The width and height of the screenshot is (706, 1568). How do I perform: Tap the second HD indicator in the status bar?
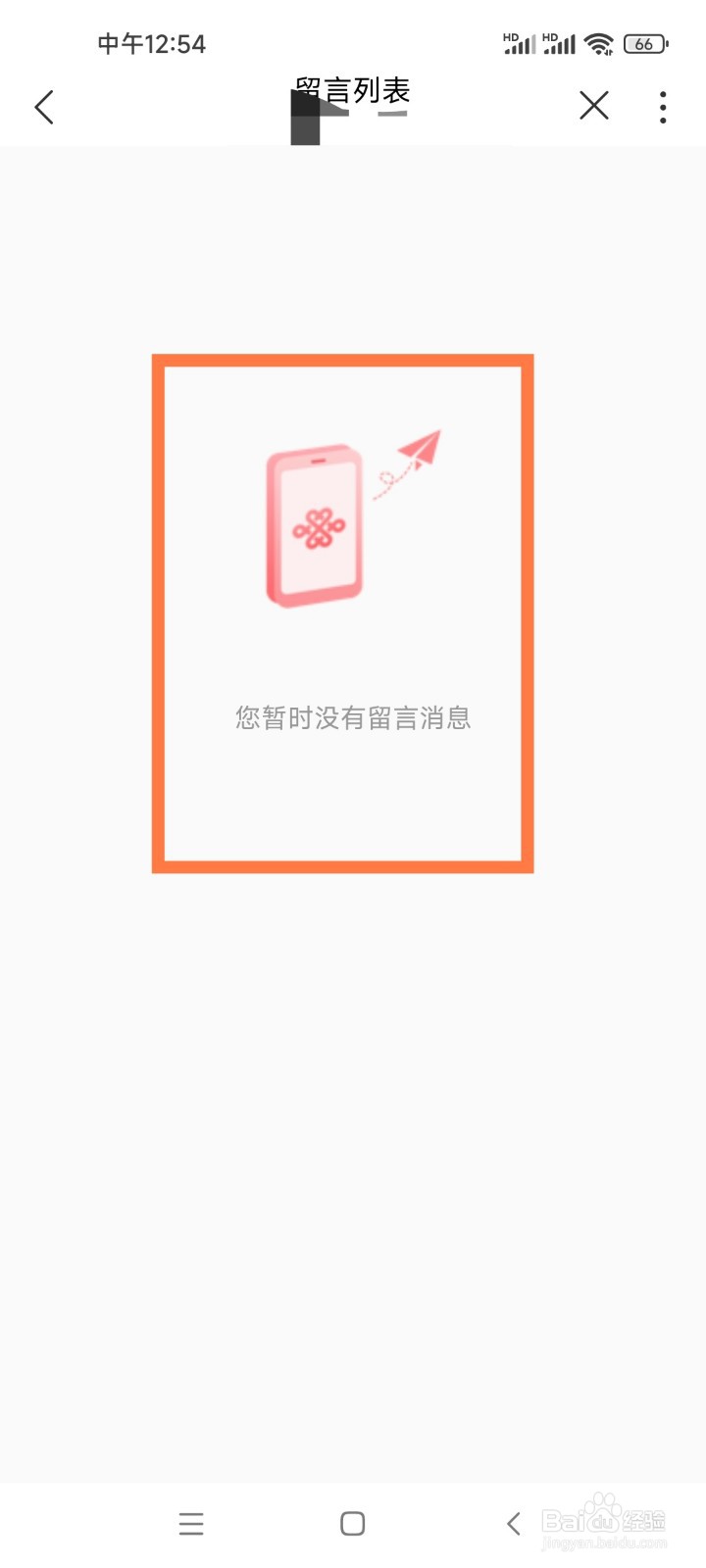point(547,35)
